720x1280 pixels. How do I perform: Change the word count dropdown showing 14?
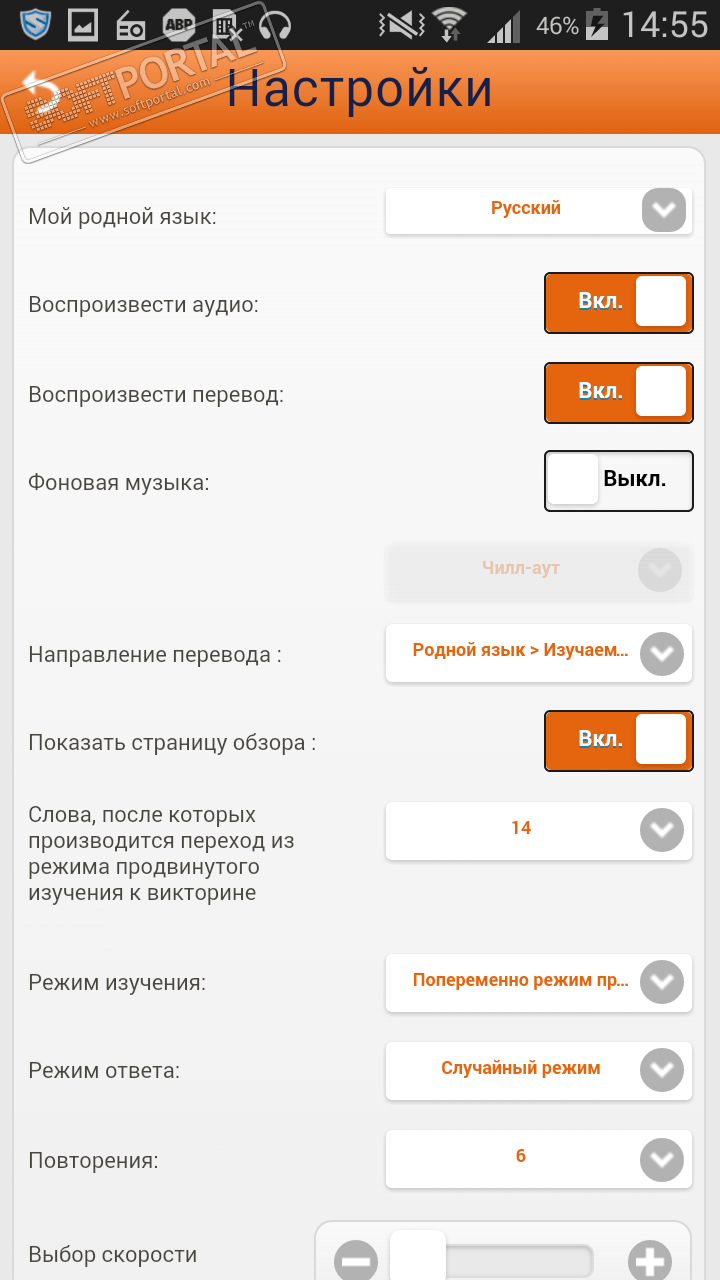538,830
